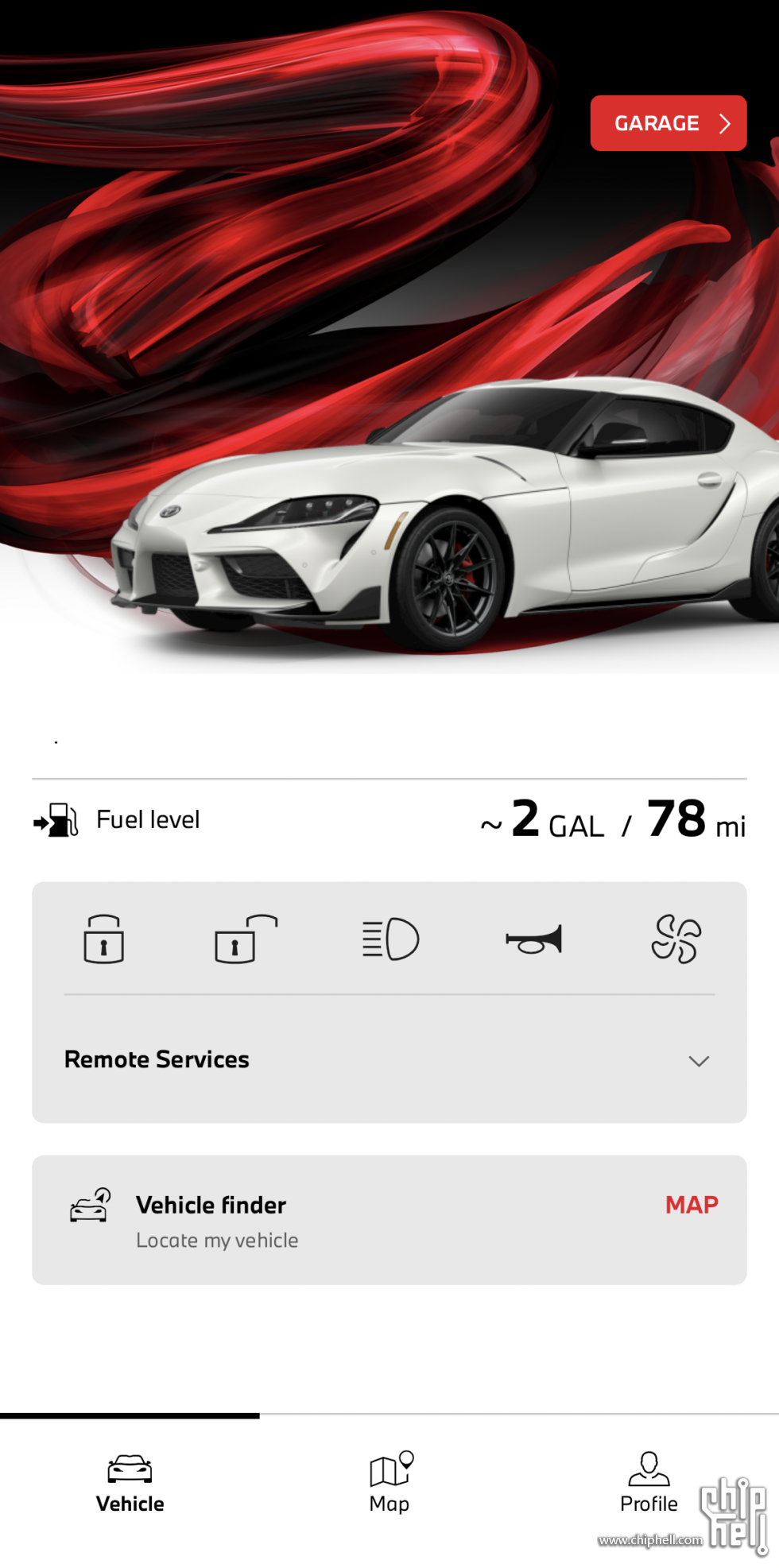779x1568 pixels.
Task: Open MAP in Vehicle finder card
Action: pyautogui.click(x=691, y=1205)
